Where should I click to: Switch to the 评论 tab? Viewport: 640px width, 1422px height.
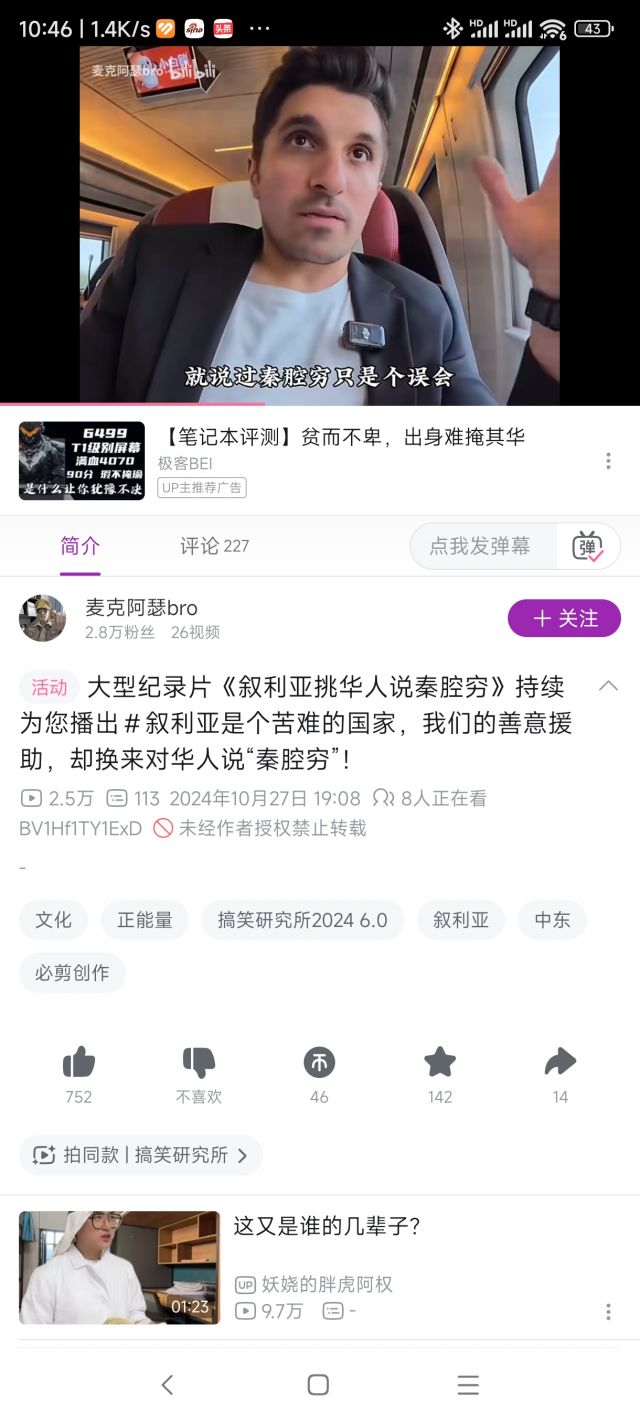coord(214,546)
